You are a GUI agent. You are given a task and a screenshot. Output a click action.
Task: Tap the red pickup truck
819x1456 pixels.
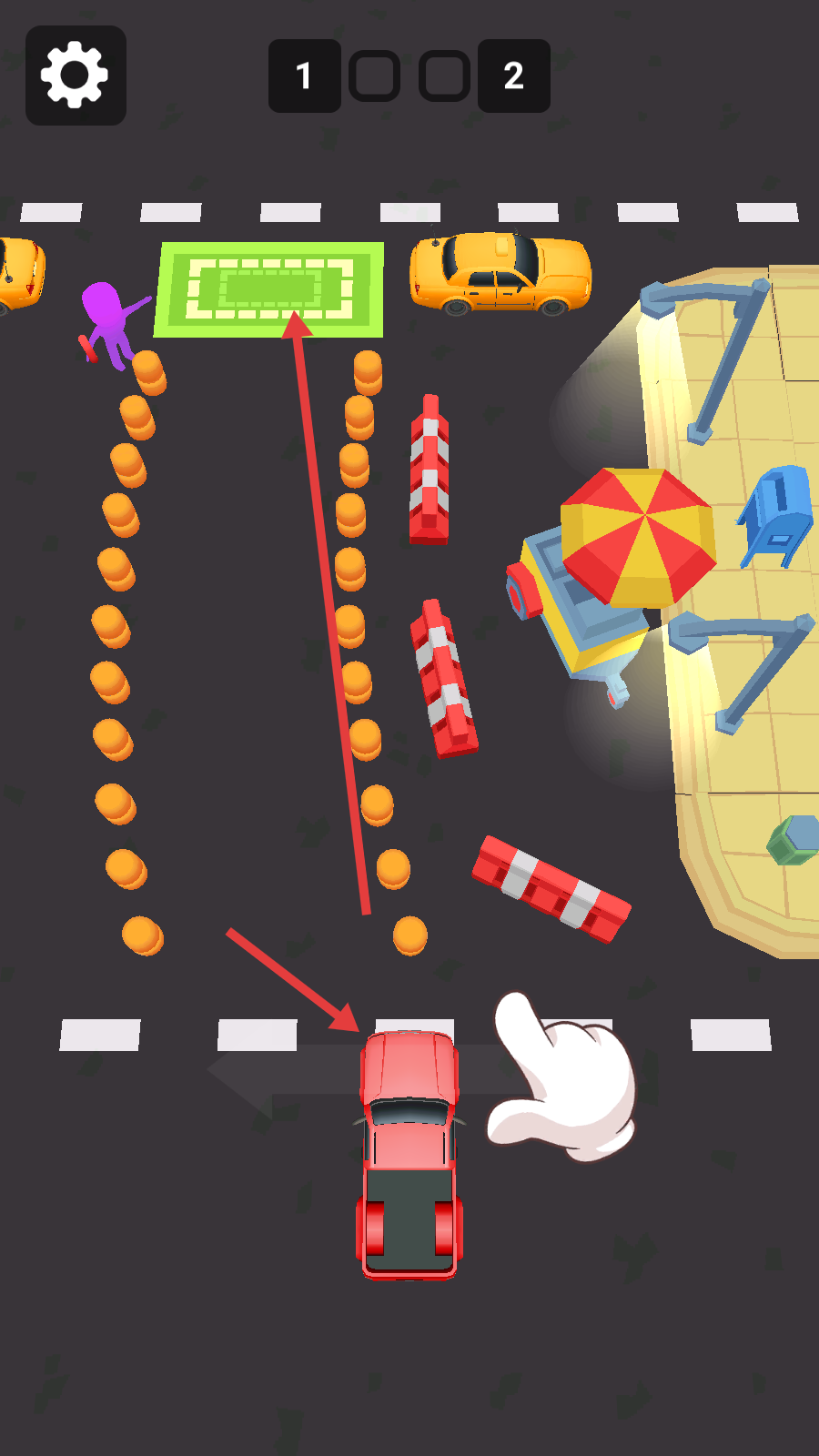pos(409,1156)
